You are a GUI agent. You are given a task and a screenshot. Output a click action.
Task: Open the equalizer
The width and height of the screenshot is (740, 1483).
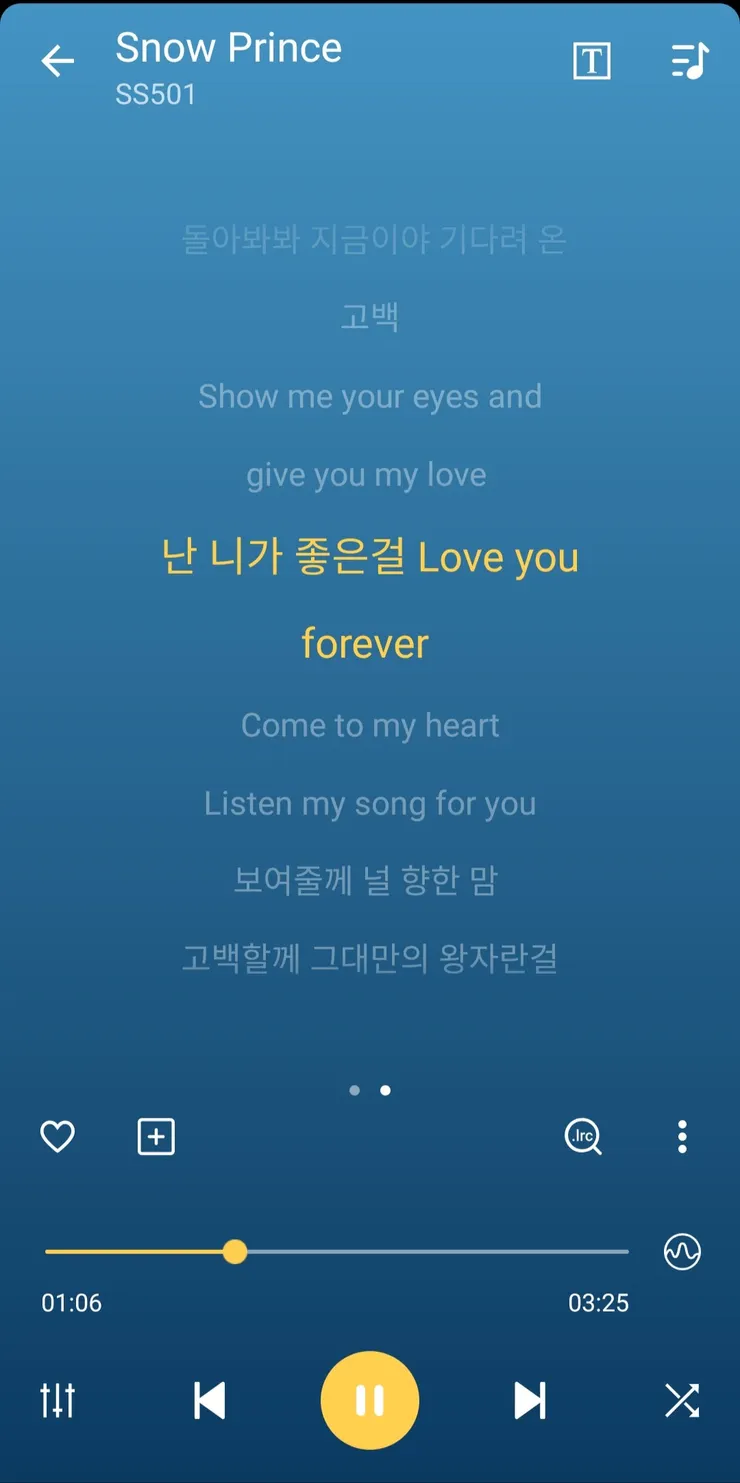(x=57, y=1400)
